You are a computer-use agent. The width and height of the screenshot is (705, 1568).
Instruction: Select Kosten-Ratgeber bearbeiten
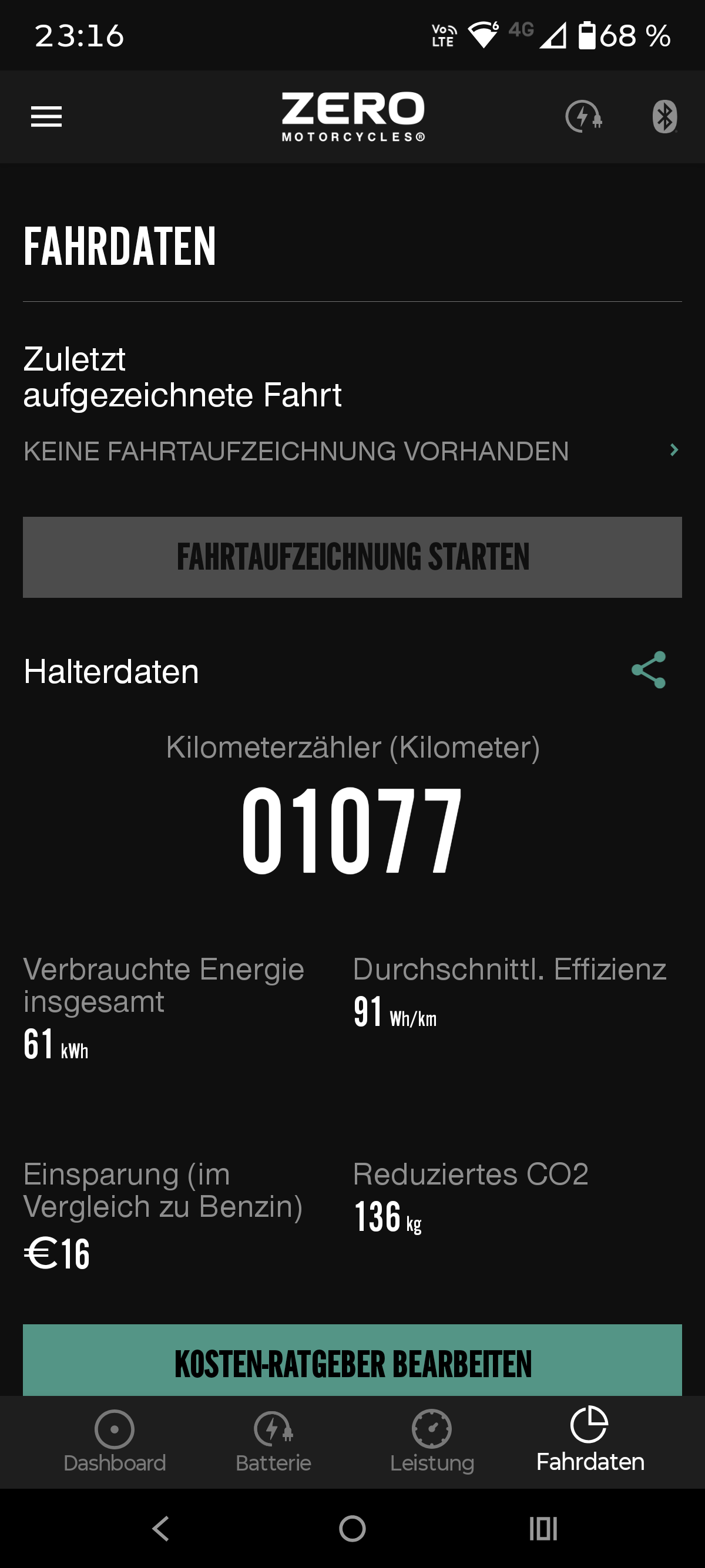(352, 1362)
